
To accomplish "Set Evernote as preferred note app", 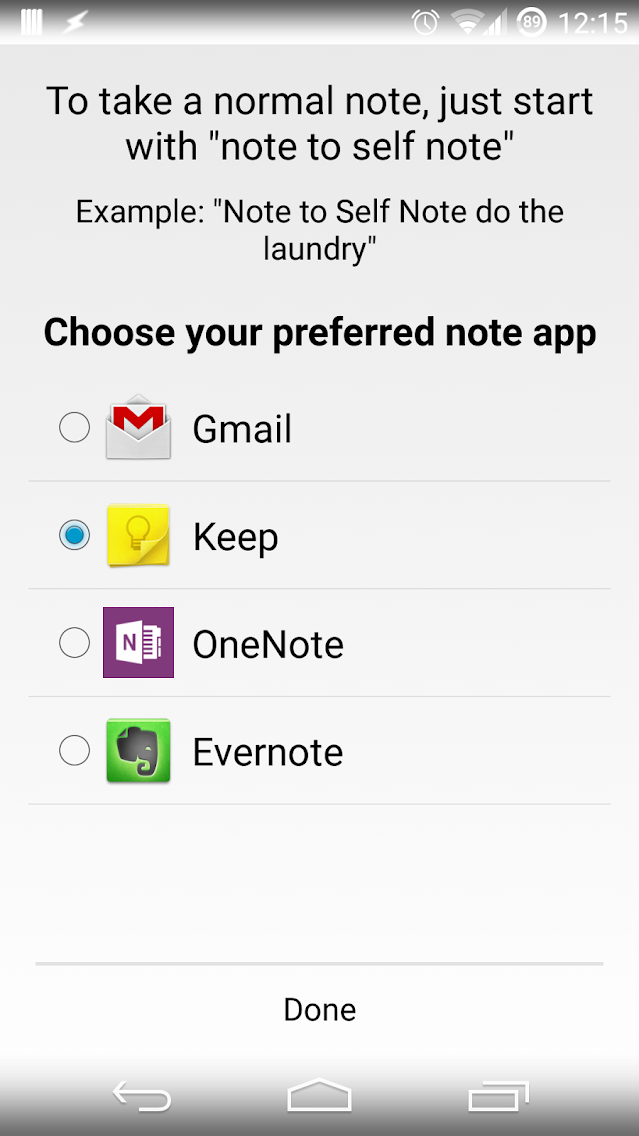I will (x=75, y=750).
